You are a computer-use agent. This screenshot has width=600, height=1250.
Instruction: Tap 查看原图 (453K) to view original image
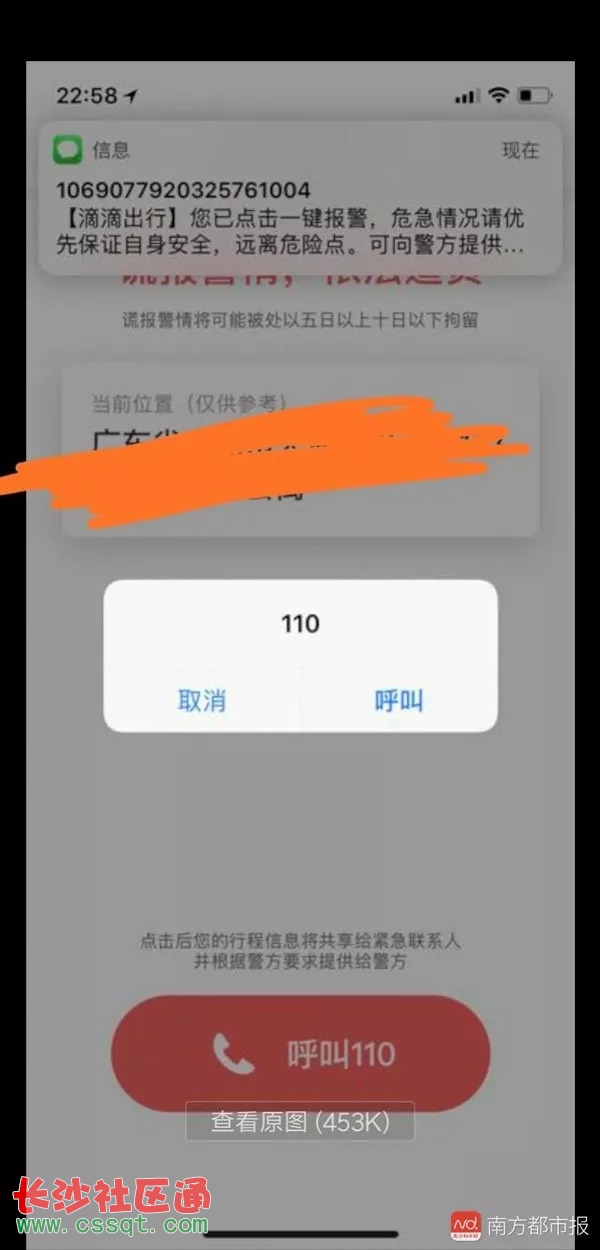pyautogui.click(x=299, y=1122)
